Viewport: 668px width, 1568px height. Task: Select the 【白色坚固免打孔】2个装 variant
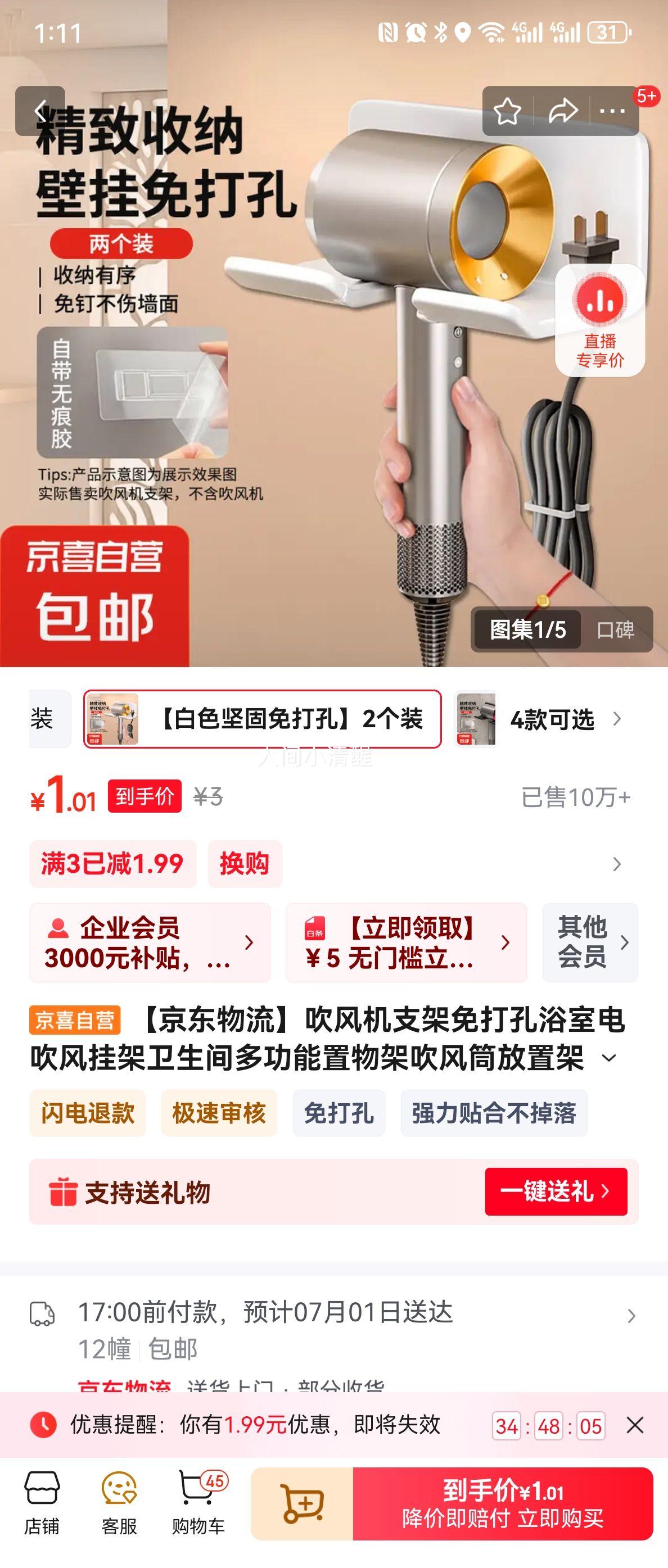point(263,719)
